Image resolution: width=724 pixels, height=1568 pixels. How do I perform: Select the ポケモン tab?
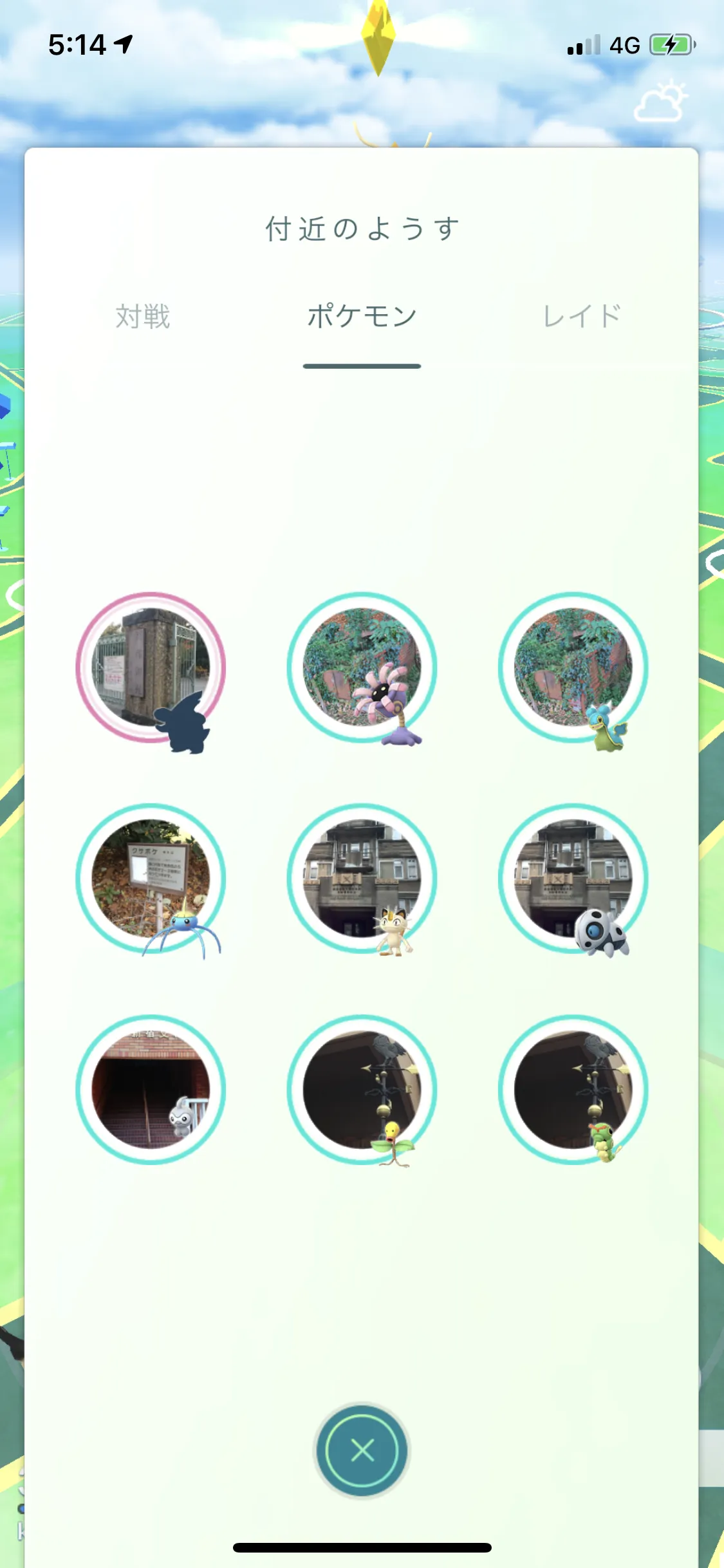[362, 316]
